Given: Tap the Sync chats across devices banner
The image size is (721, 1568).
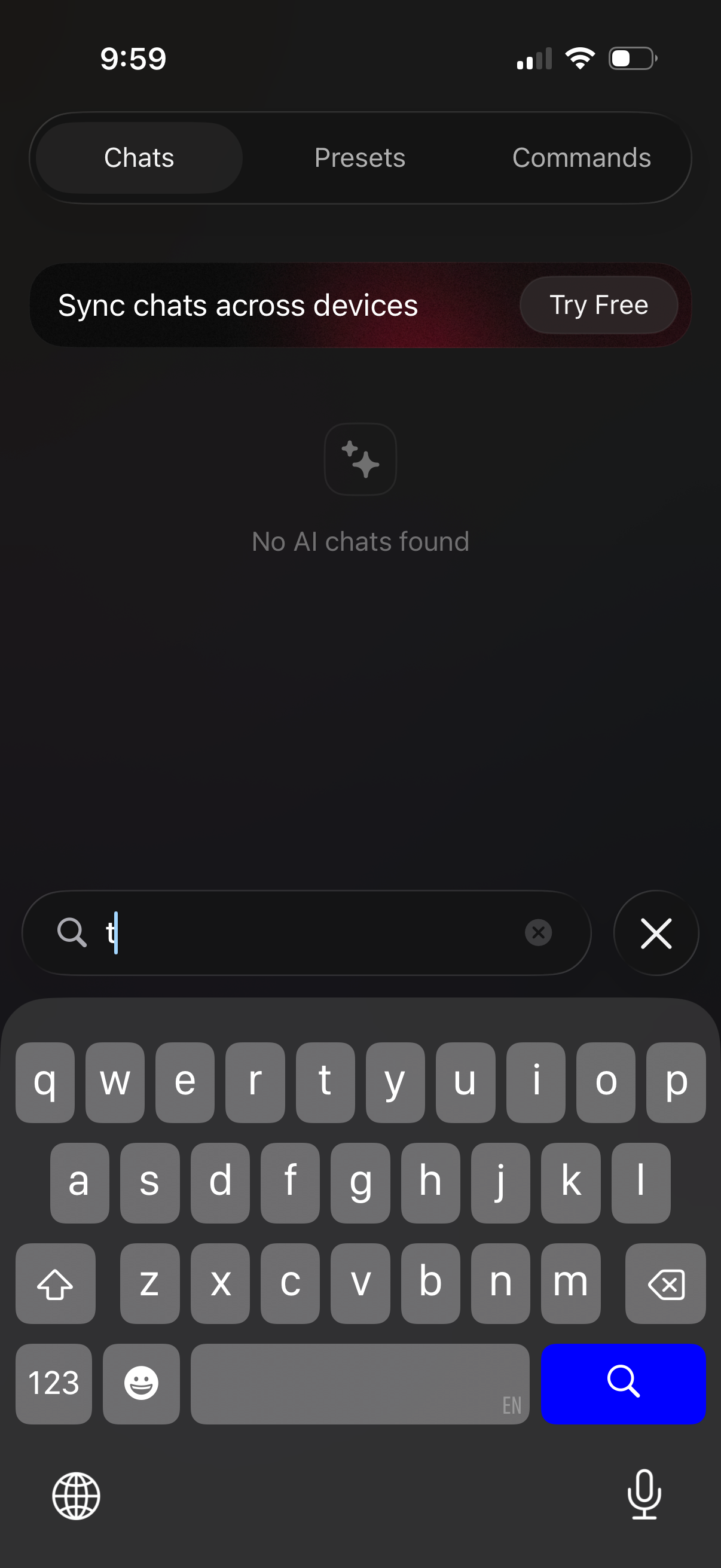Looking at the screenshot, I should coord(238,305).
